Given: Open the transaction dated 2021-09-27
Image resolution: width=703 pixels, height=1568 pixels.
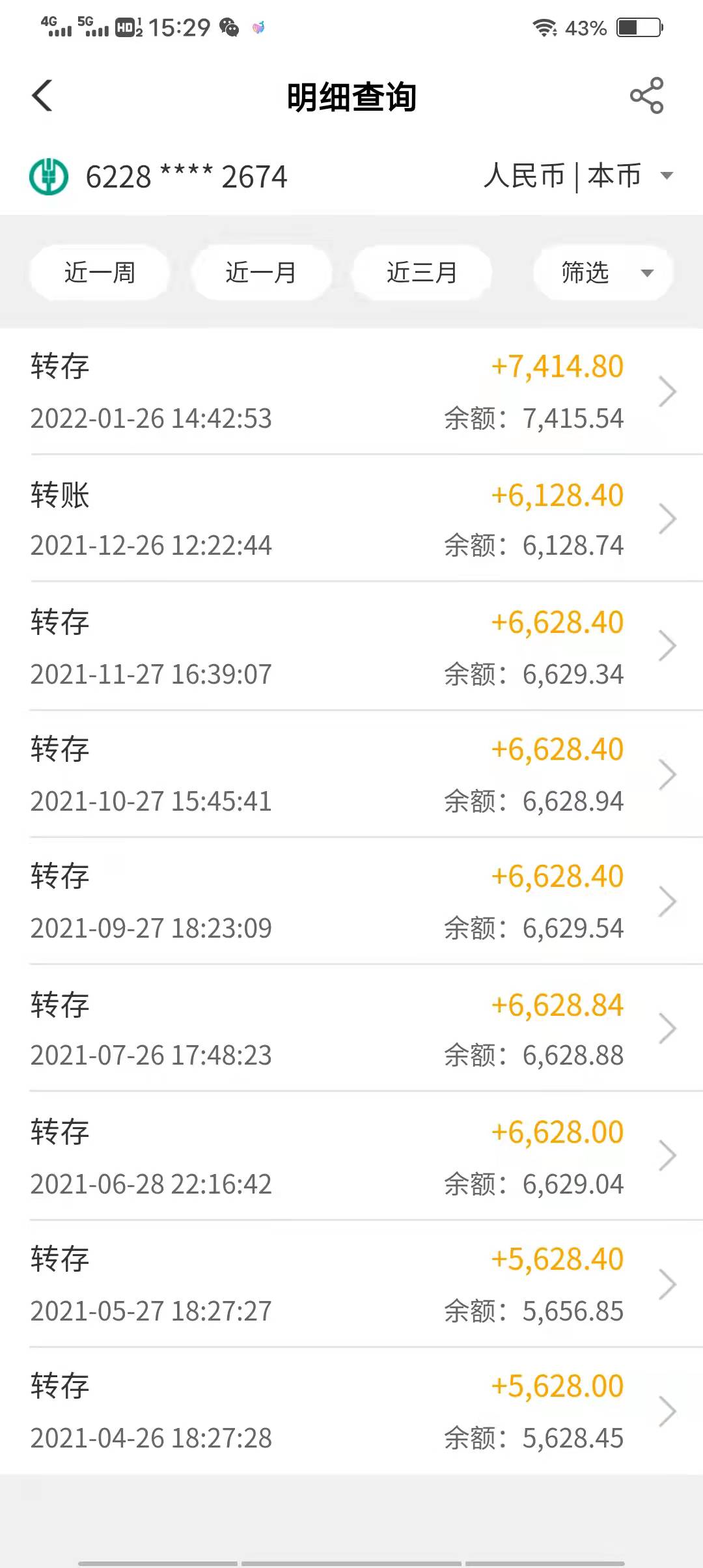Looking at the screenshot, I should [351, 901].
